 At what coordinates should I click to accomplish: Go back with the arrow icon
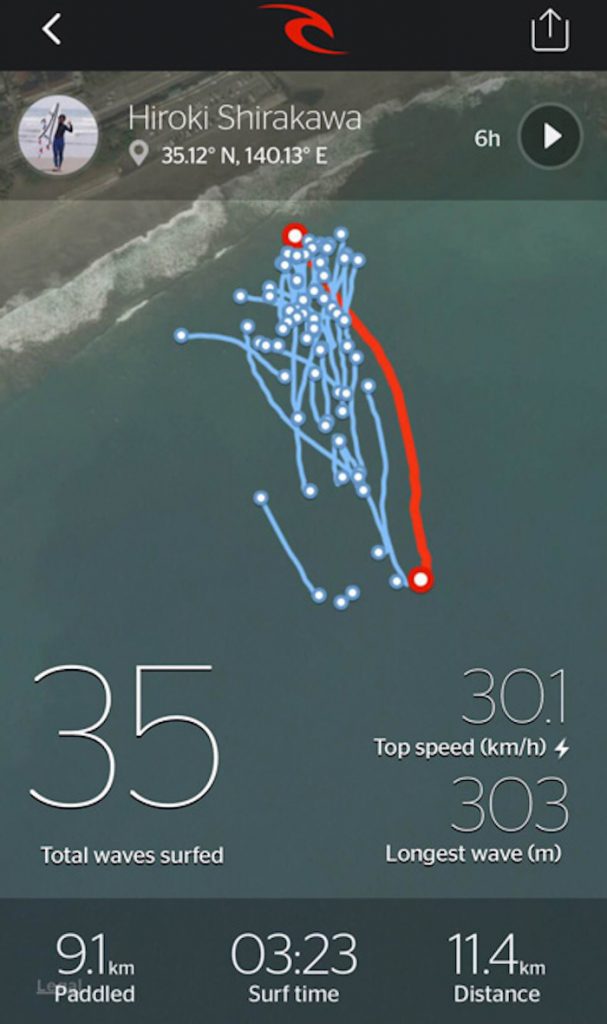[x=52, y=29]
